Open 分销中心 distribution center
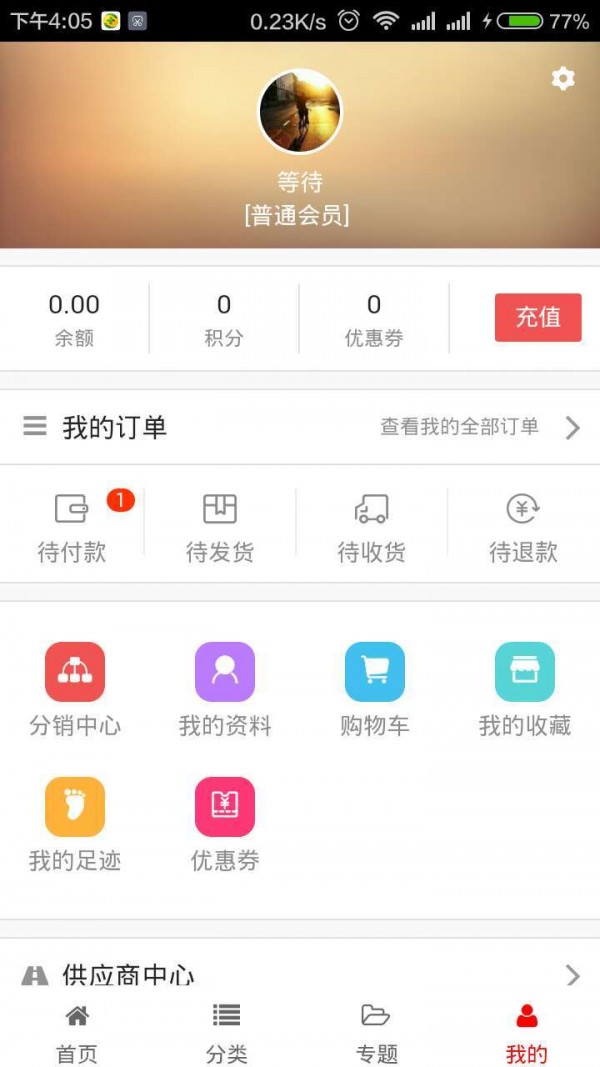The image size is (600, 1067). 75,688
